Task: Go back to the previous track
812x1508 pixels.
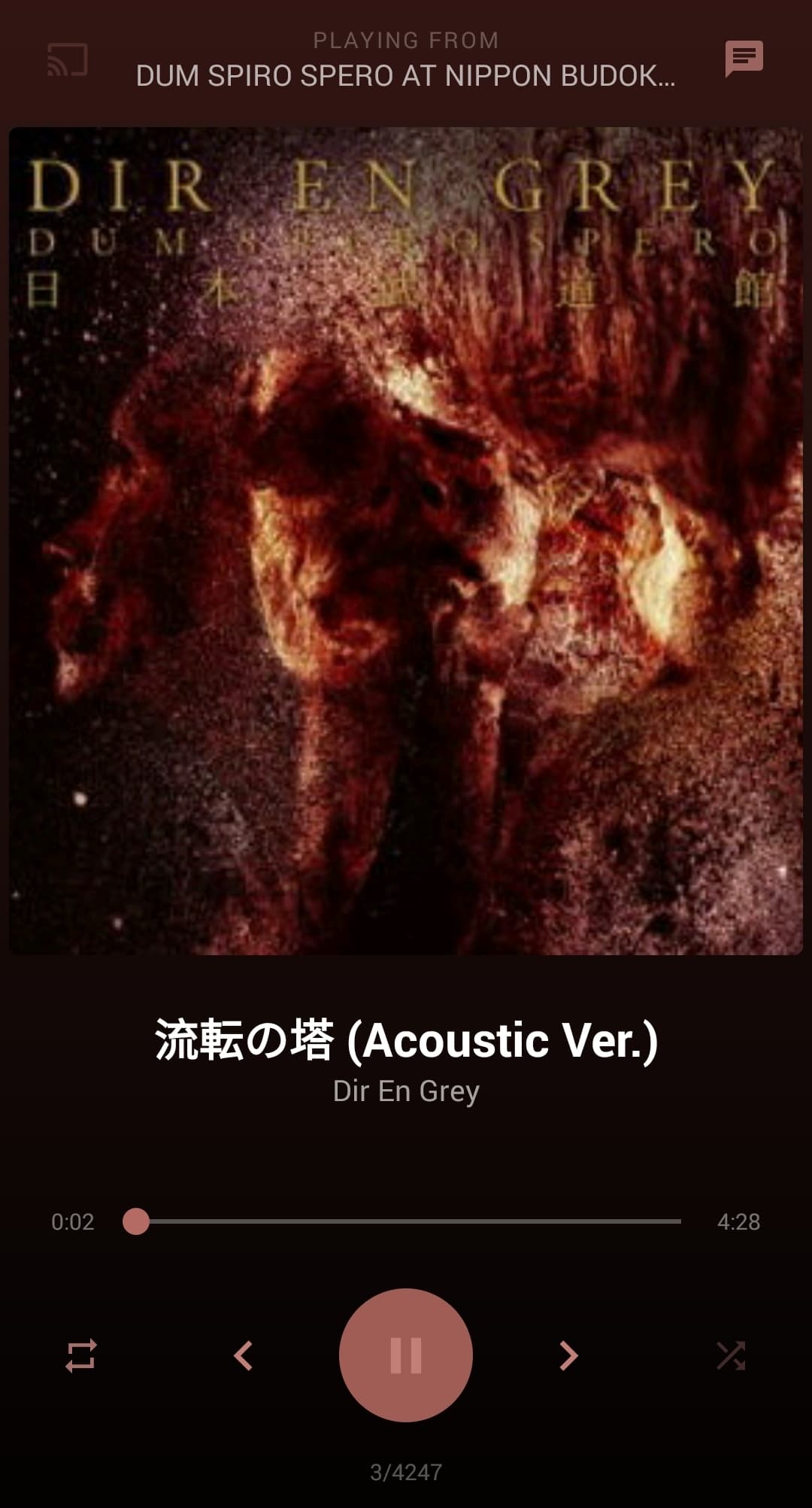Action: click(x=243, y=1355)
